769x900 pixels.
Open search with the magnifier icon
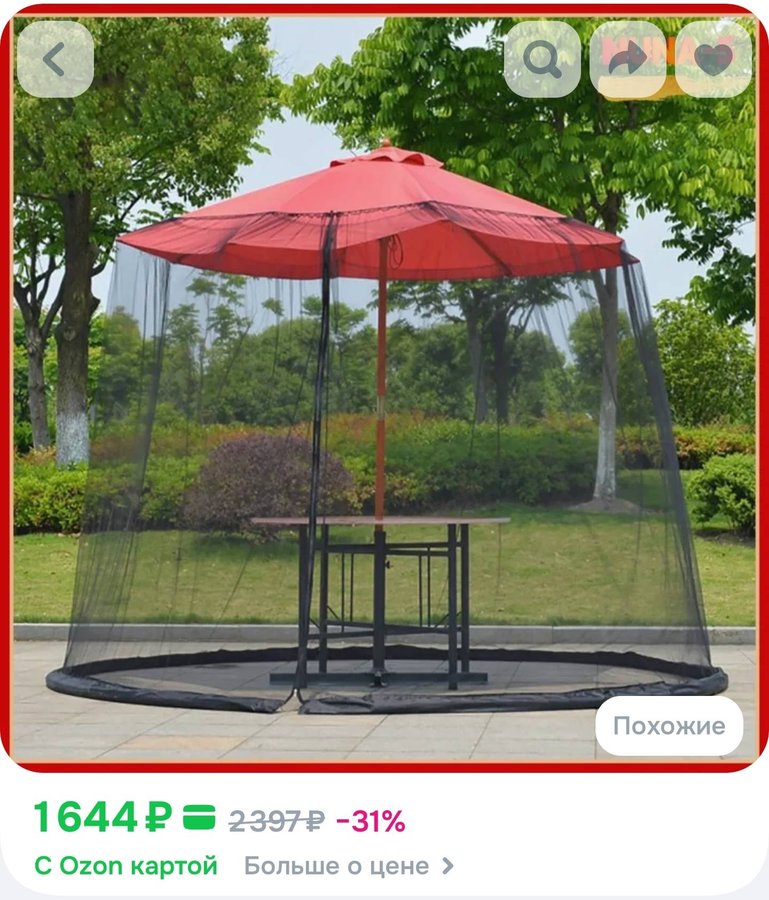click(542, 60)
